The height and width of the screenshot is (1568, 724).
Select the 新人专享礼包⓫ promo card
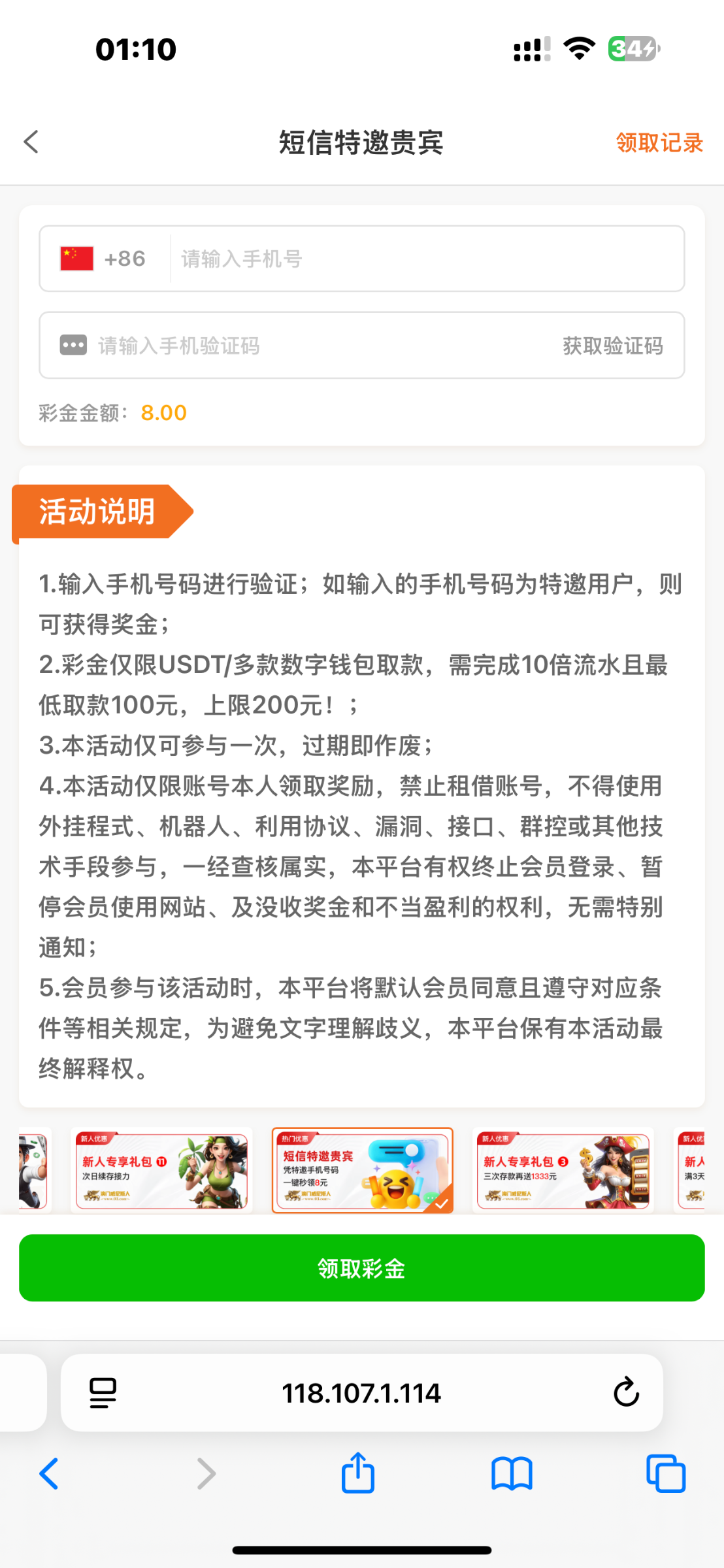point(161,1171)
